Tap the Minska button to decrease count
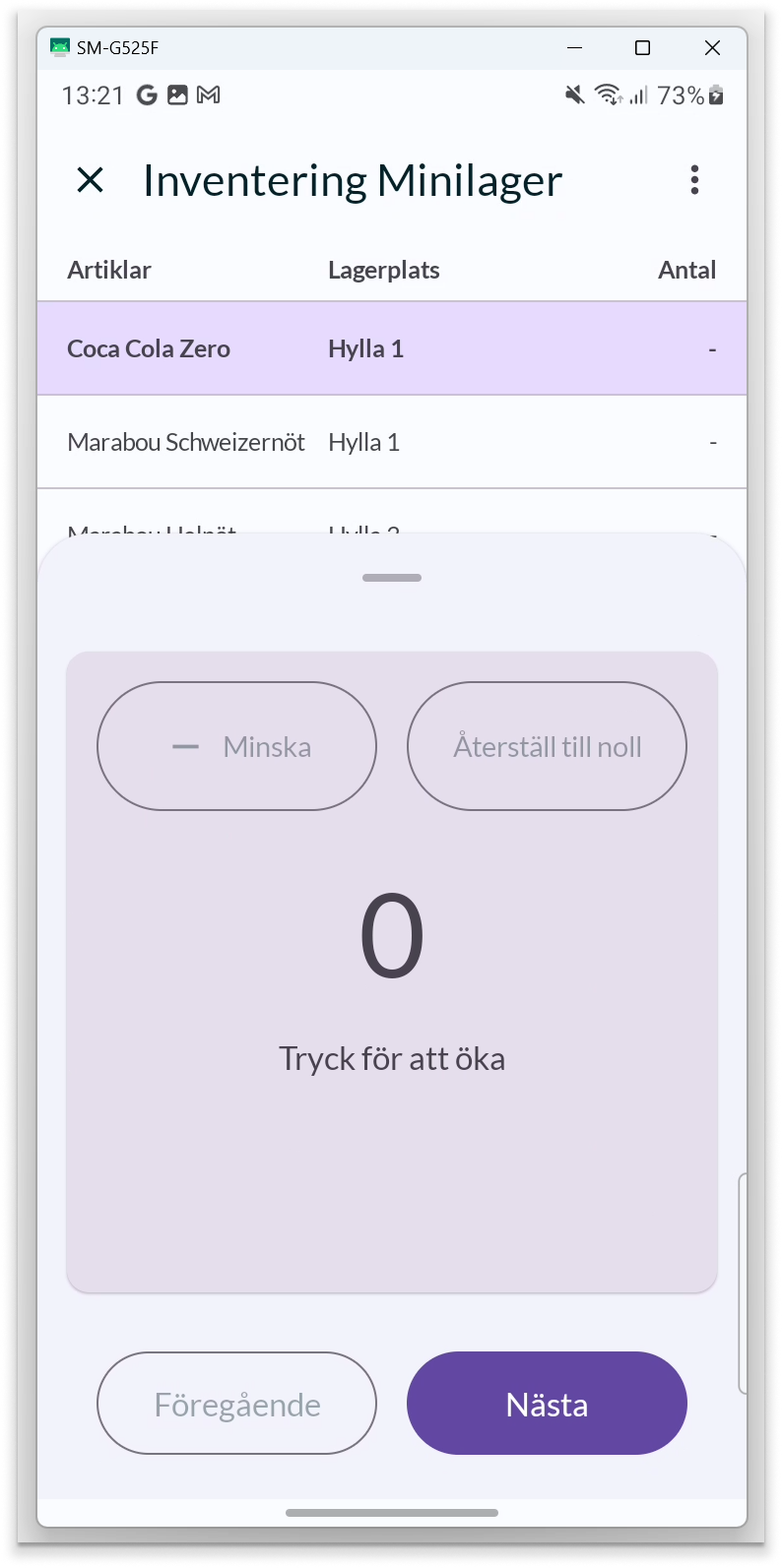 point(236,746)
